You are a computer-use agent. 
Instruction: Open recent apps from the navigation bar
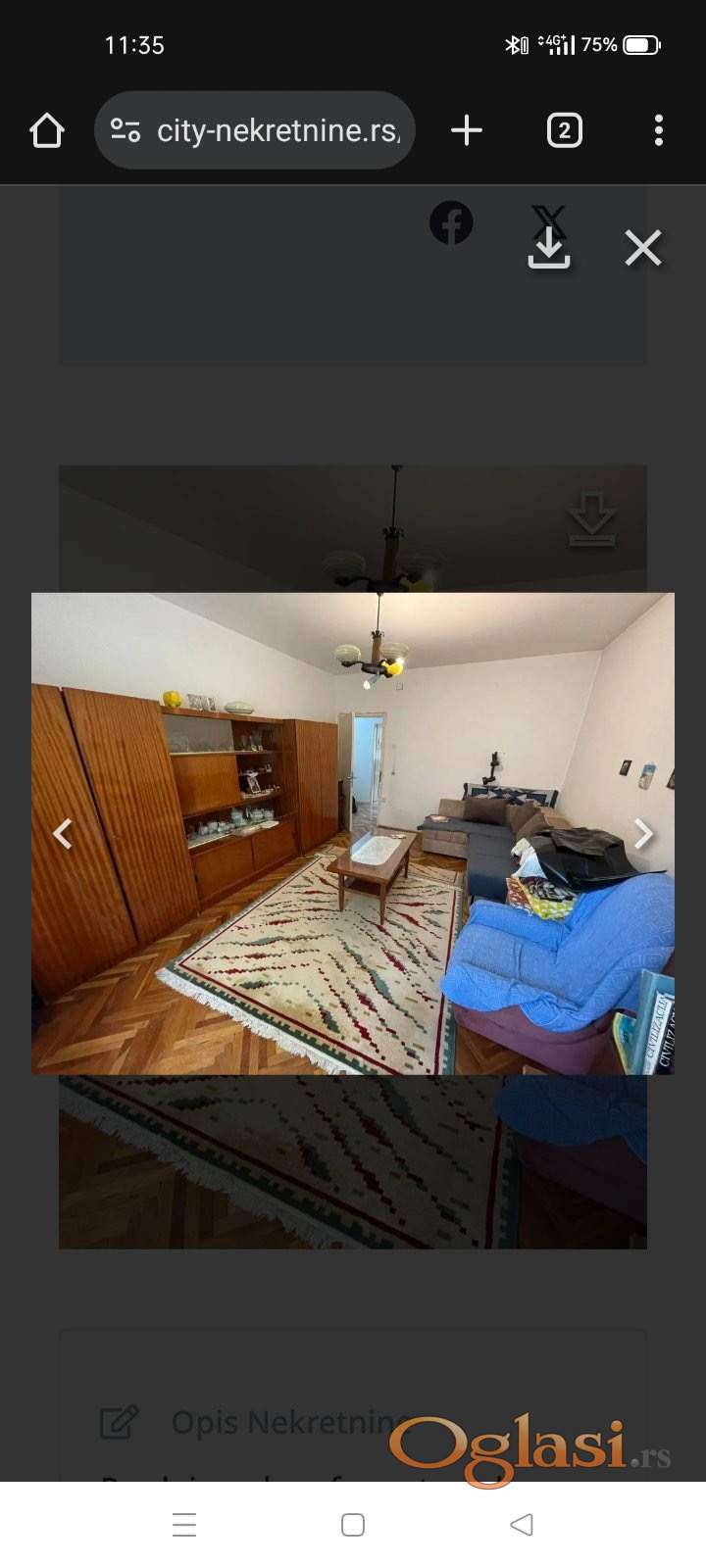[184, 1525]
